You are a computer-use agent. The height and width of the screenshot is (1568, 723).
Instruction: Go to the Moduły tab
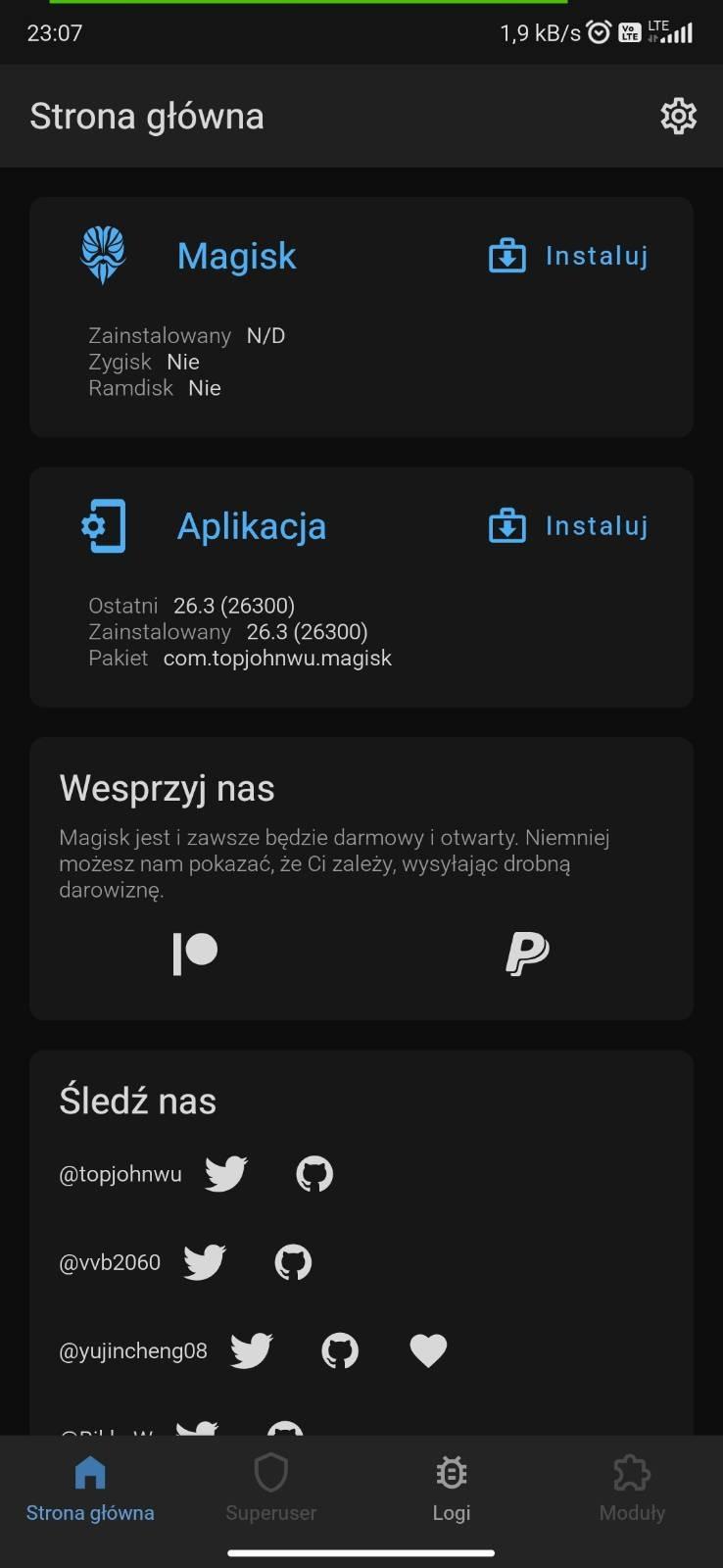[x=632, y=1489]
